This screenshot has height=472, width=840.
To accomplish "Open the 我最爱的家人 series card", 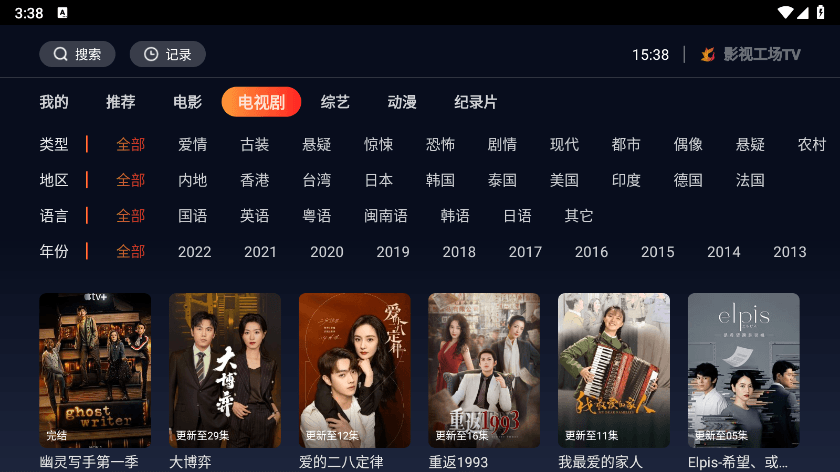I will click(x=614, y=370).
